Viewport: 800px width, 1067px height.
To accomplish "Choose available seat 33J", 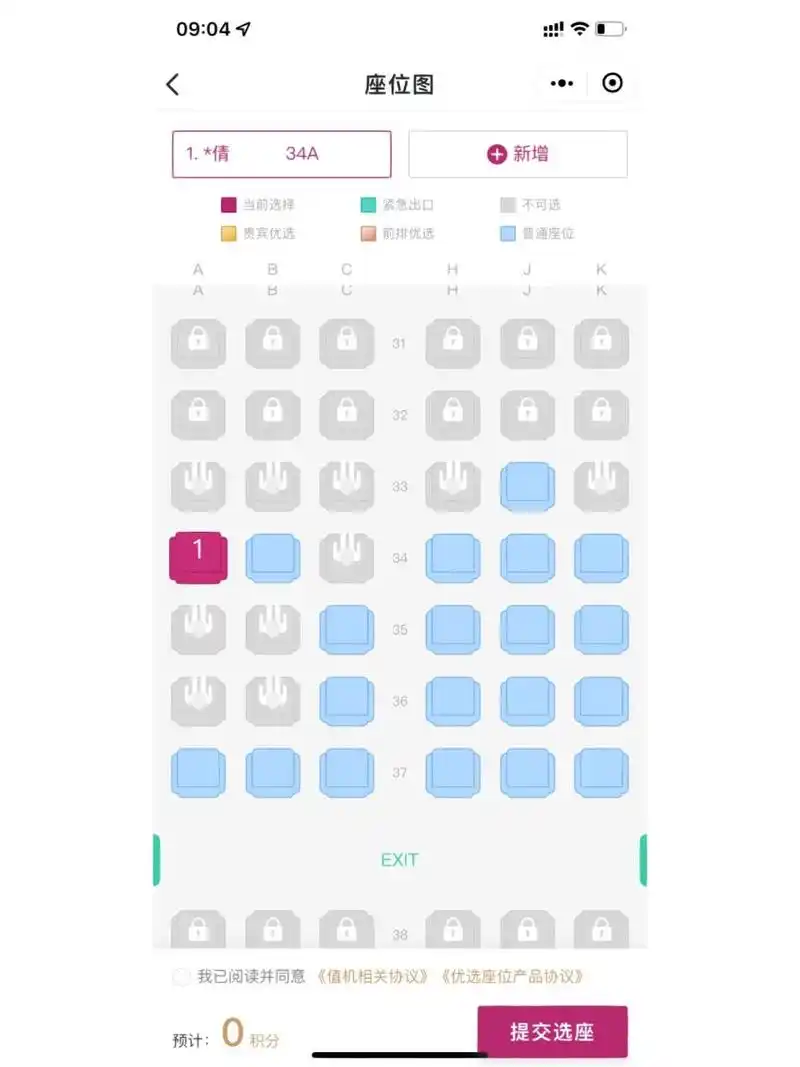I will pos(527,487).
